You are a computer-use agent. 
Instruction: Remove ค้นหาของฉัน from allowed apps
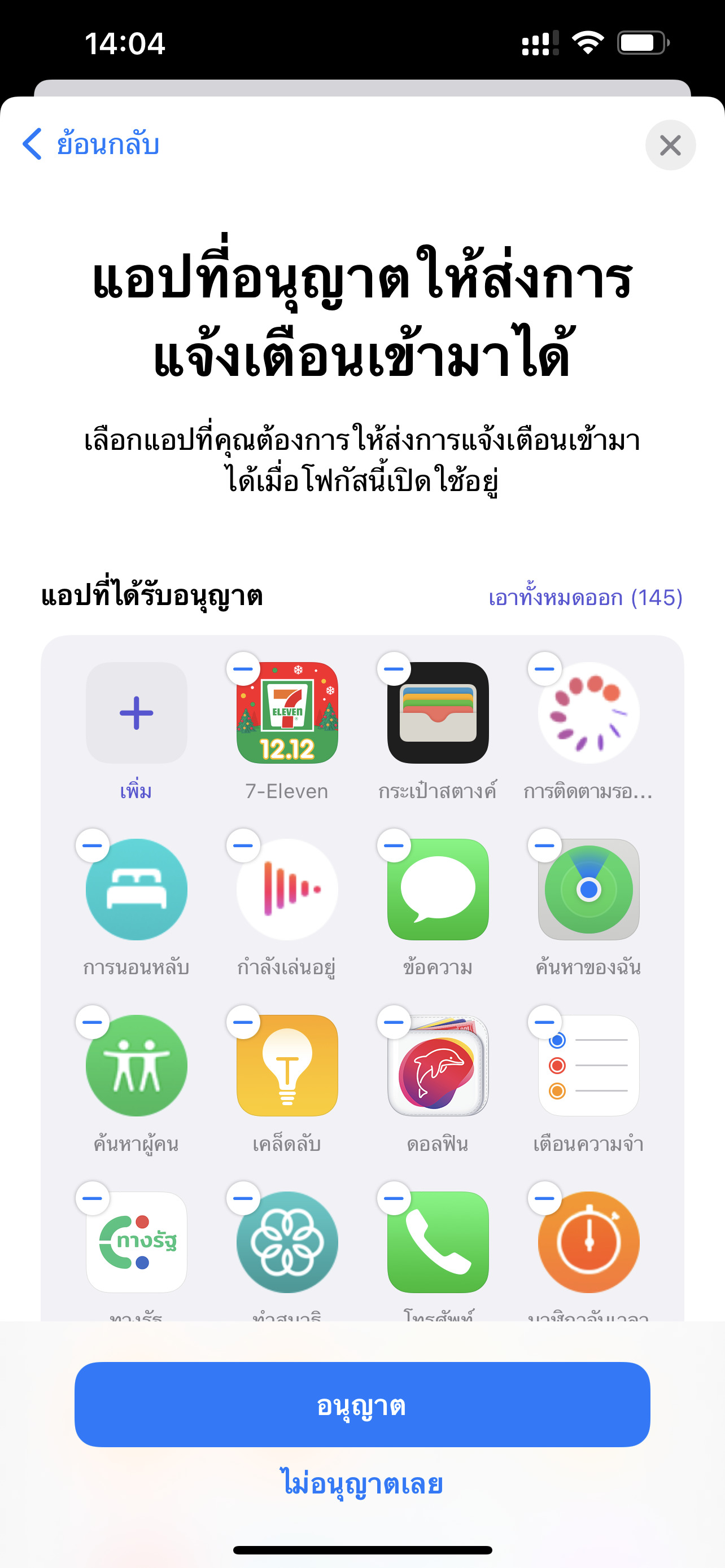coord(544,846)
